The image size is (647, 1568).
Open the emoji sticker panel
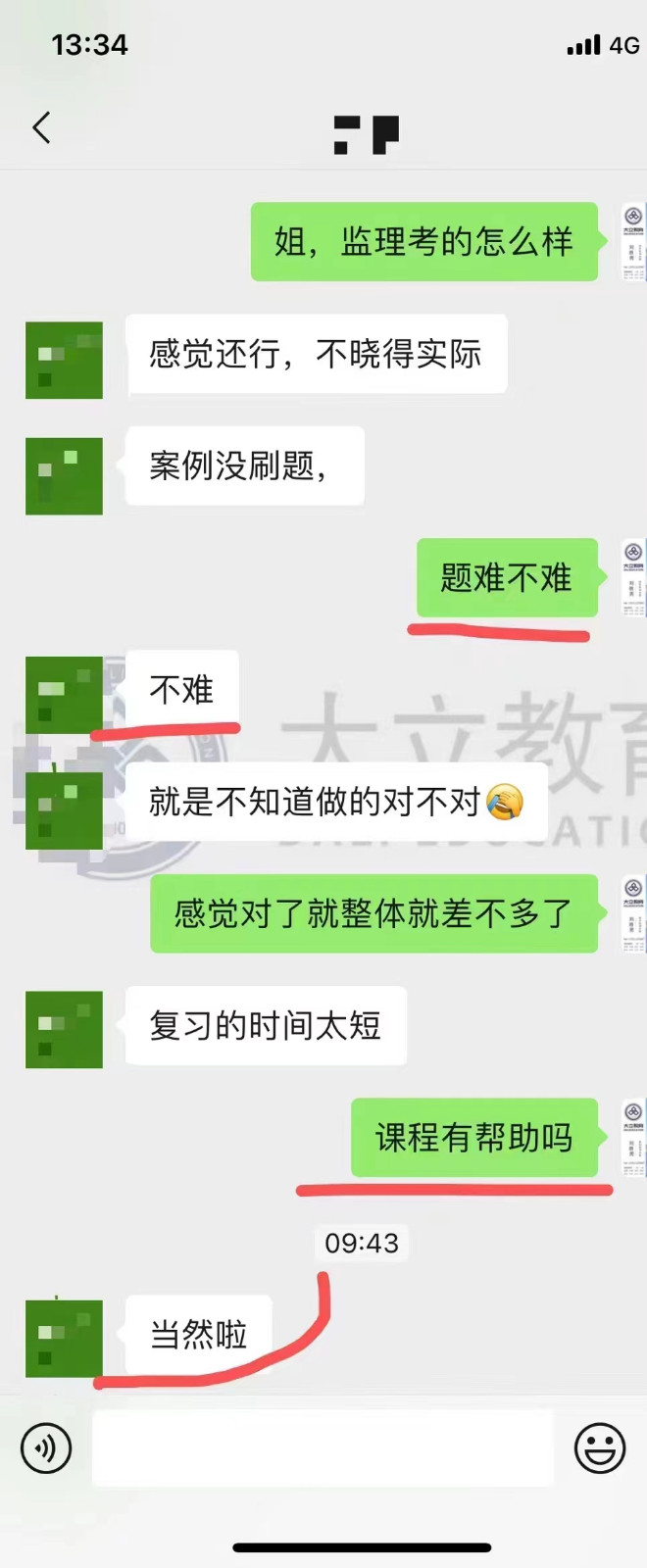[x=599, y=1447]
